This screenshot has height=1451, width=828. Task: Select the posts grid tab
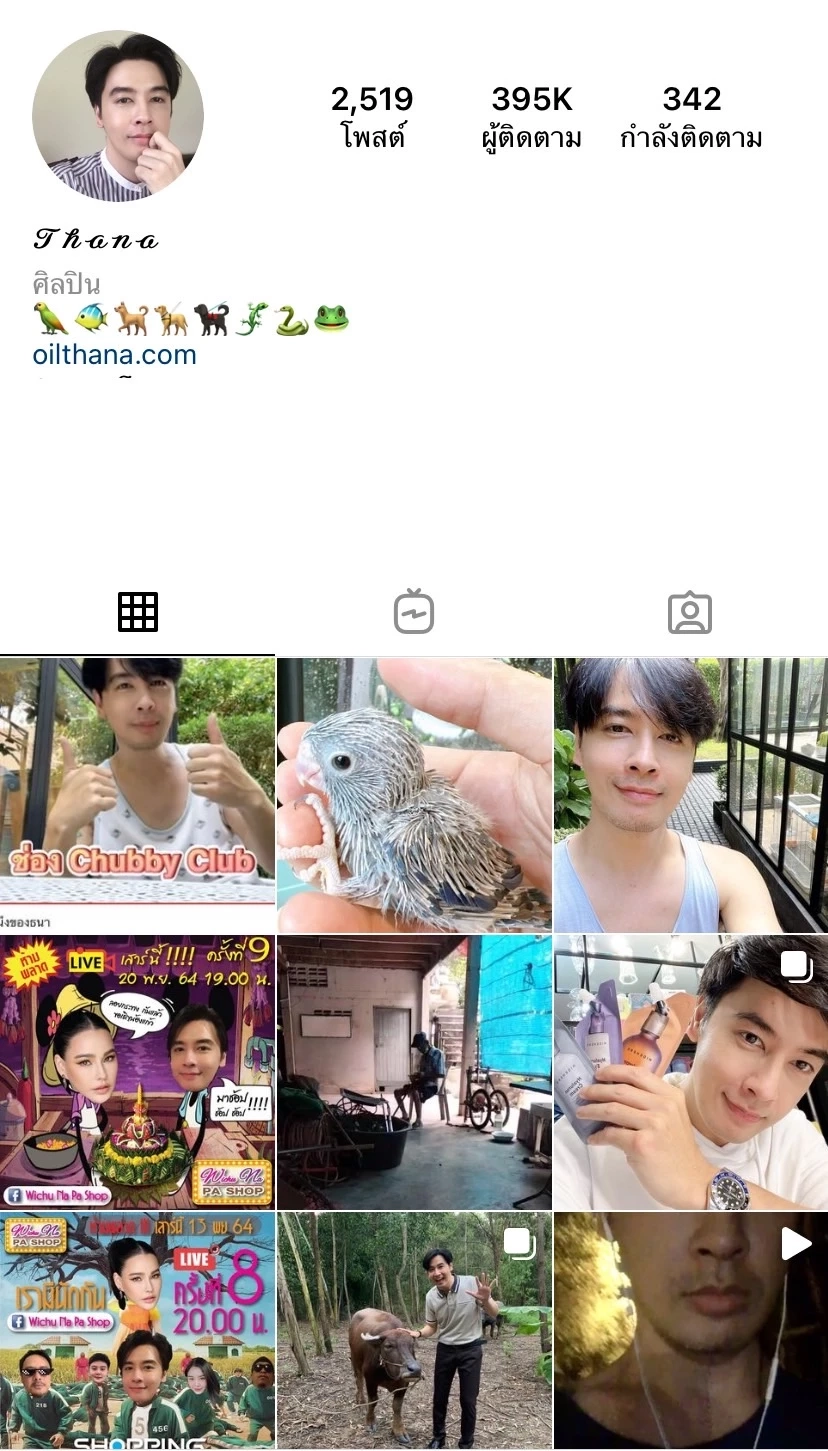137,612
